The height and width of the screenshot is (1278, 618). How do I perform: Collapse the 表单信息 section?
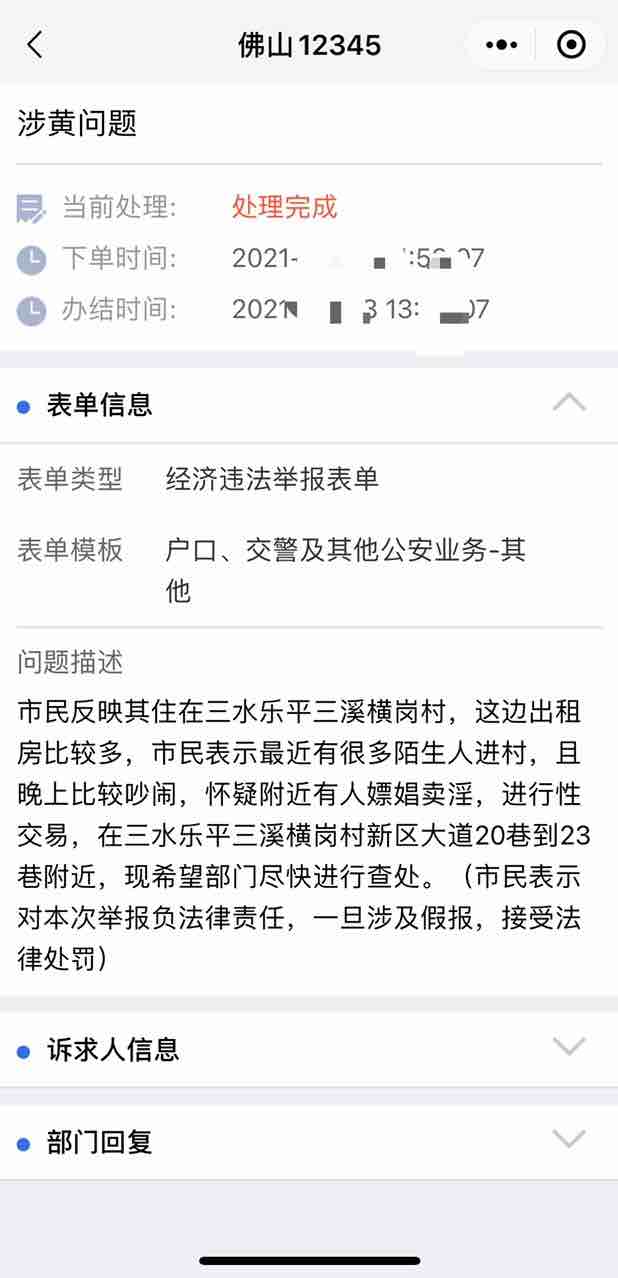(569, 403)
